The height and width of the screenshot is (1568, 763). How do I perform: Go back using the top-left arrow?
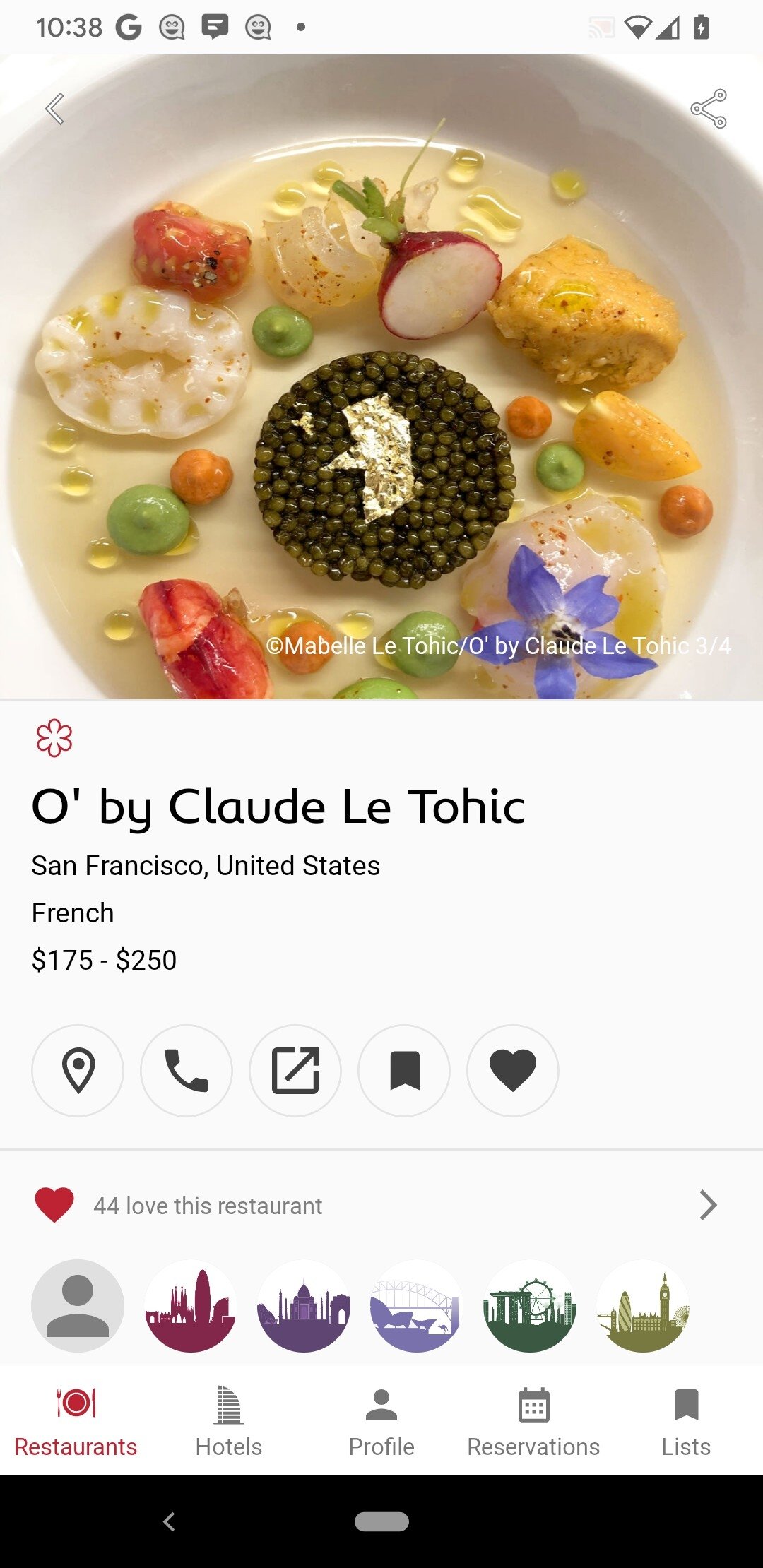point(55,109)
